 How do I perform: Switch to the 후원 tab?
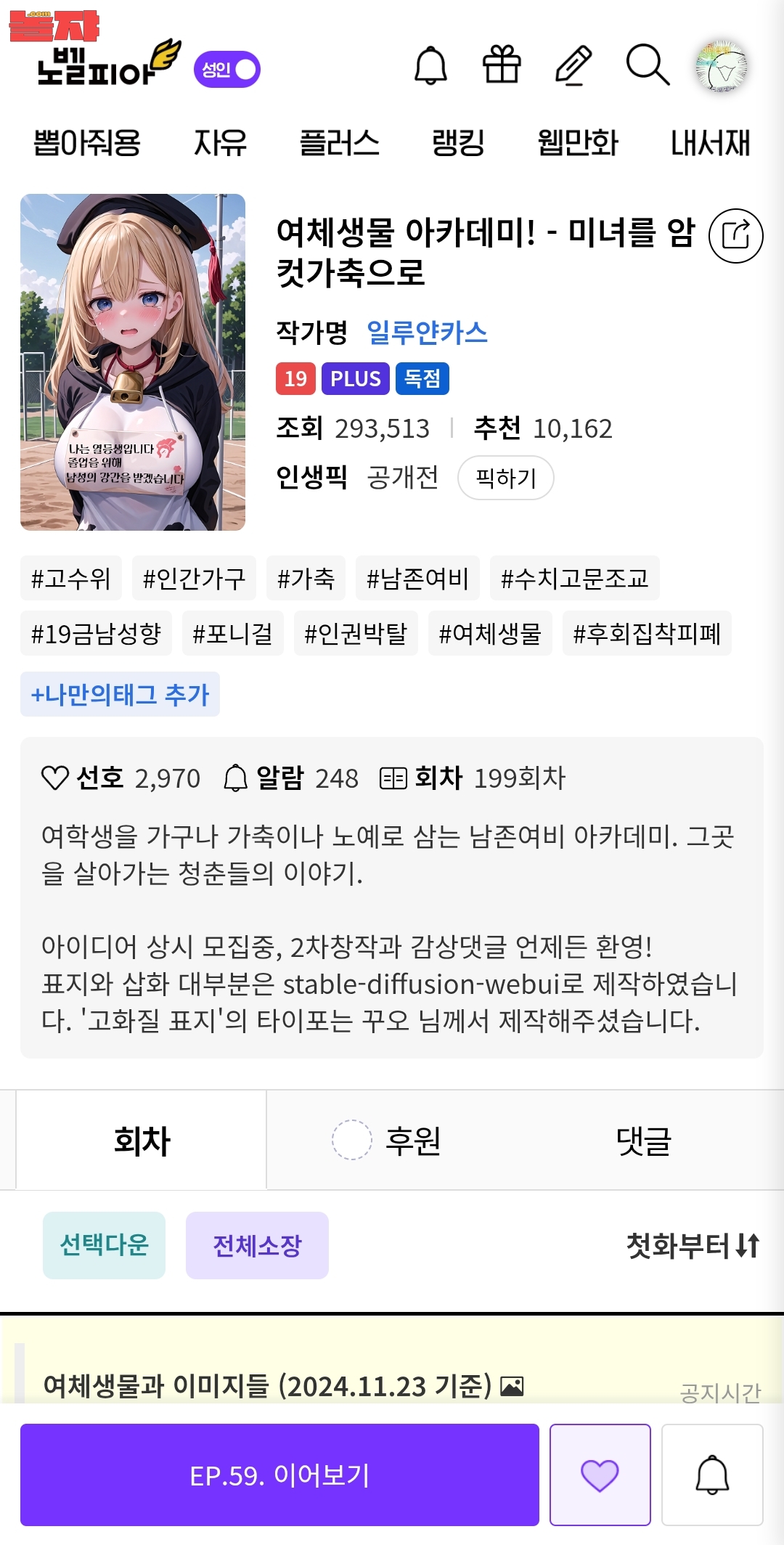click(x=412, y=1141)
